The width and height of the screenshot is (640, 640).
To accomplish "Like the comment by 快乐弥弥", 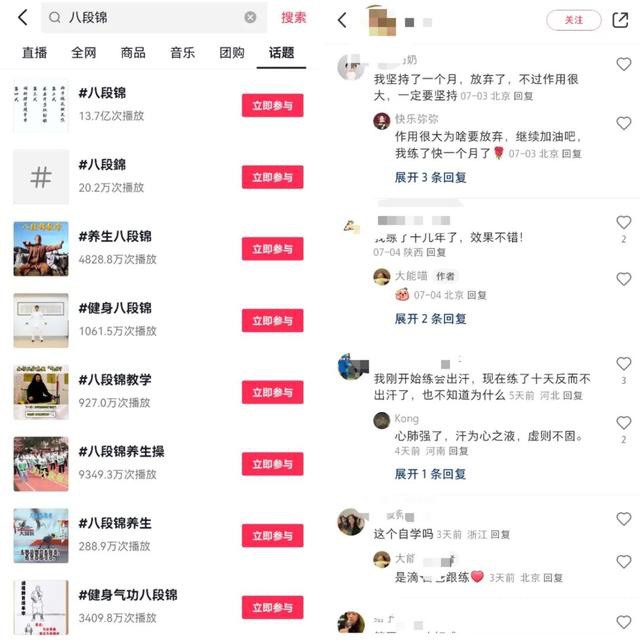I will coord(624,124).
